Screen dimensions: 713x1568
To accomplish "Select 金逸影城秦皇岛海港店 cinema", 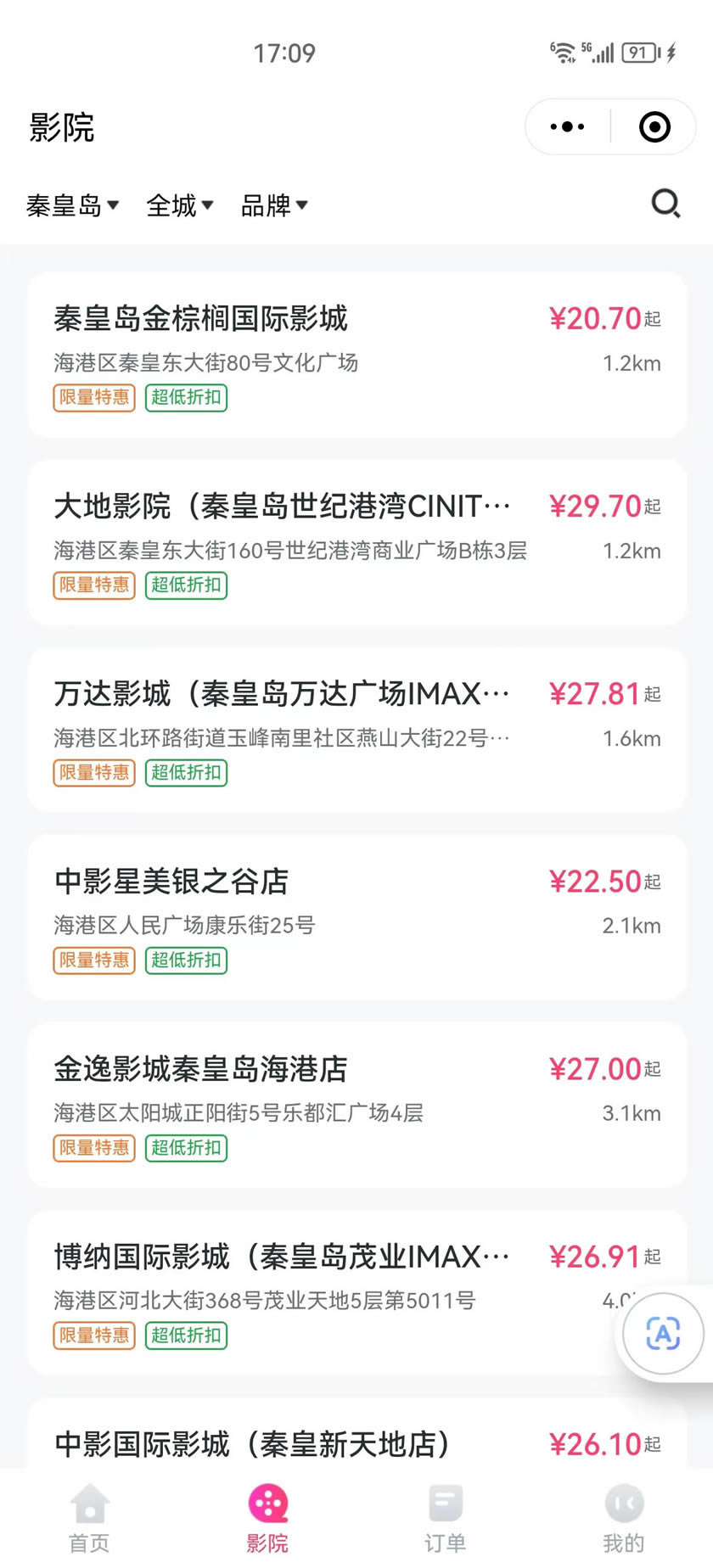I will tap(357, 1105).
